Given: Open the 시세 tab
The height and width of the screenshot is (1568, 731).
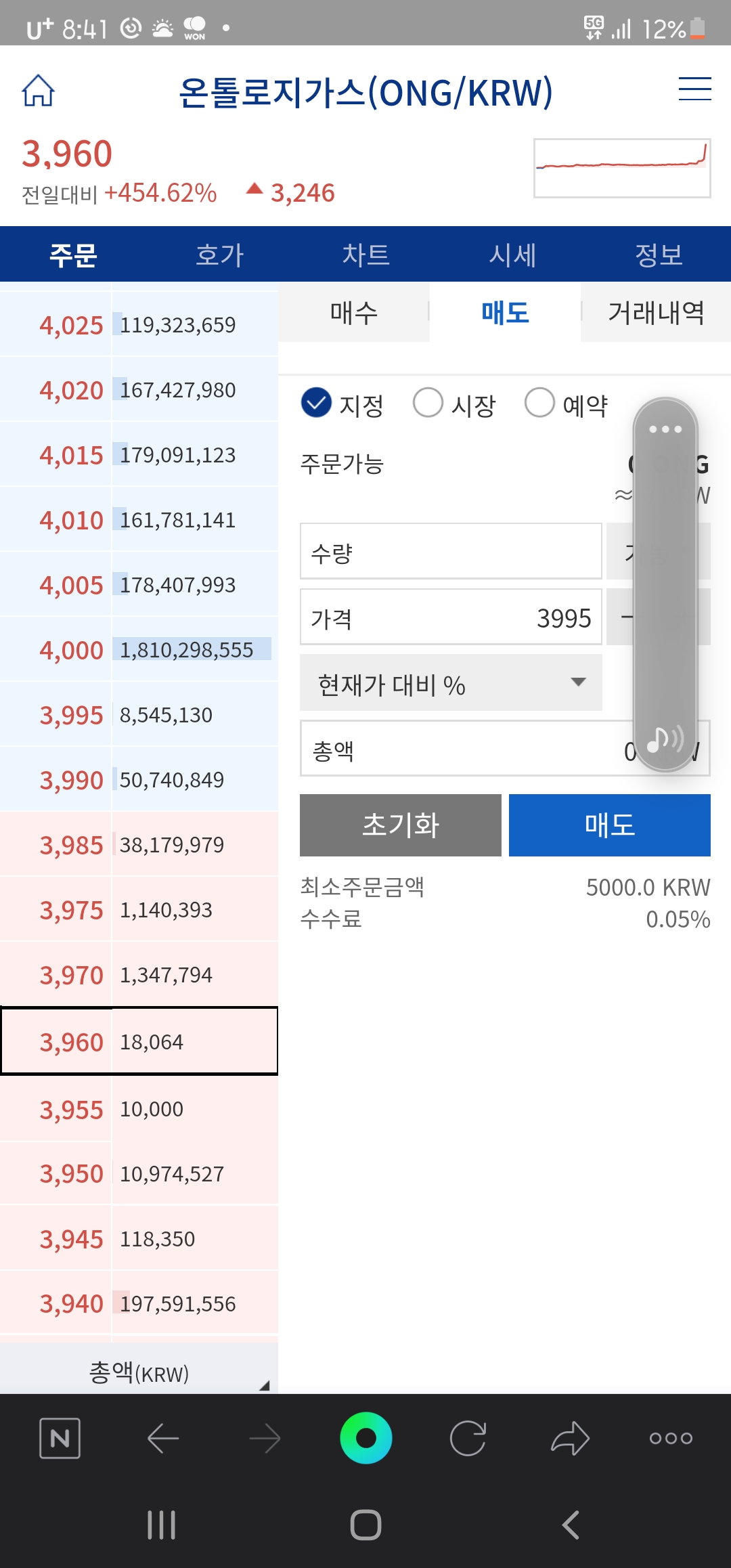Looking at the screenshot, I should point(512,255).
